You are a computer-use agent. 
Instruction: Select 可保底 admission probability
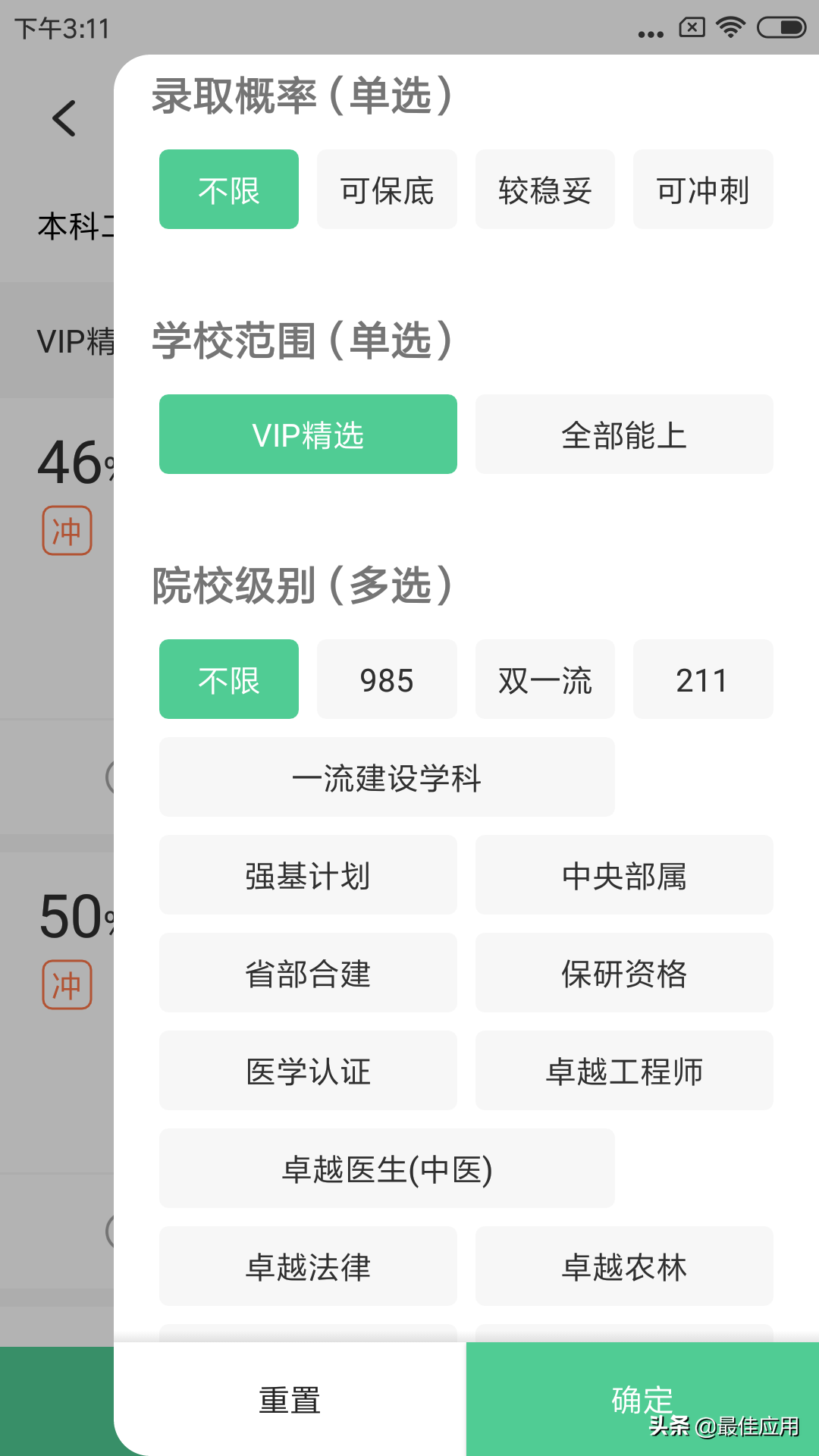coord(387,190)
